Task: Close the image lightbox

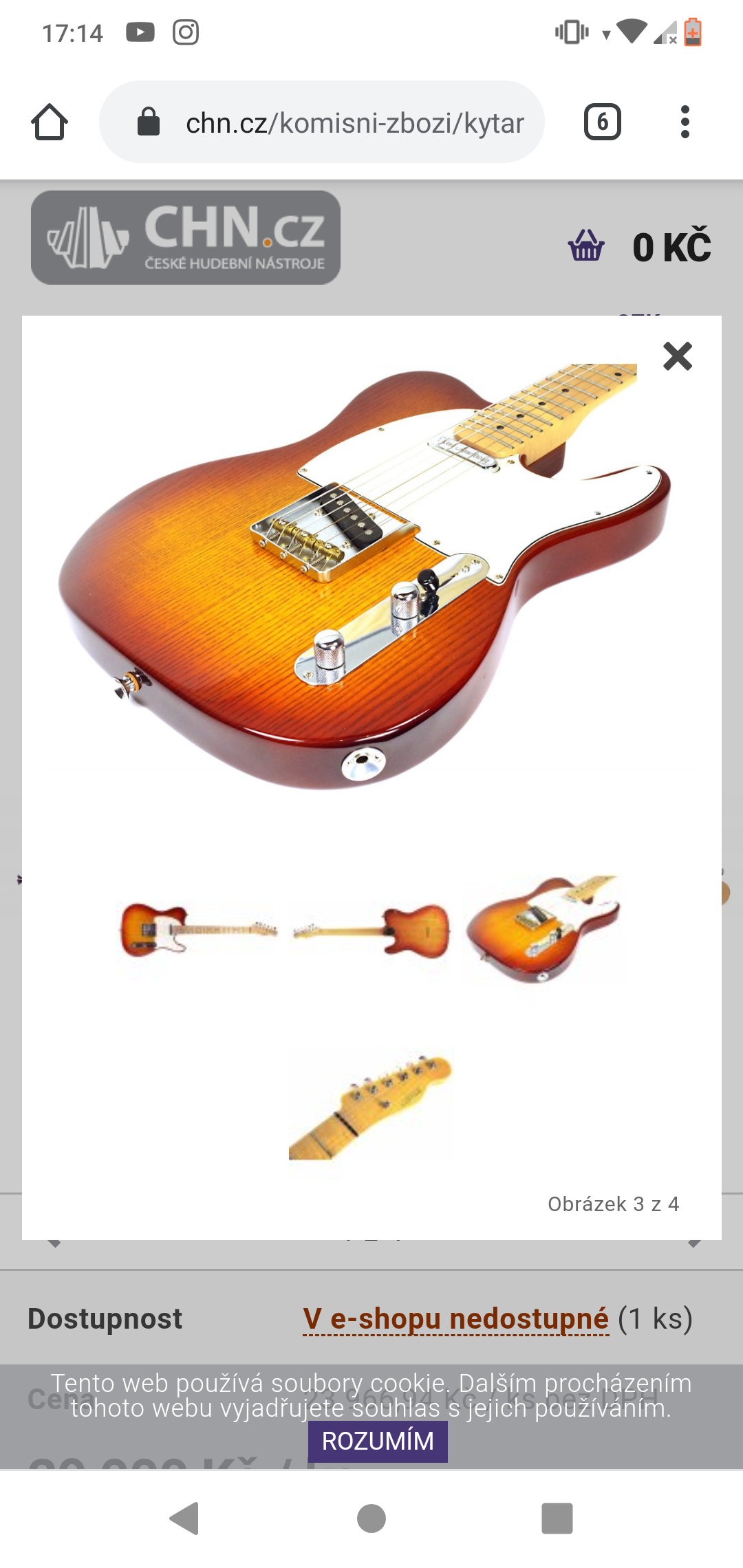Action: [x=678, y=356]
